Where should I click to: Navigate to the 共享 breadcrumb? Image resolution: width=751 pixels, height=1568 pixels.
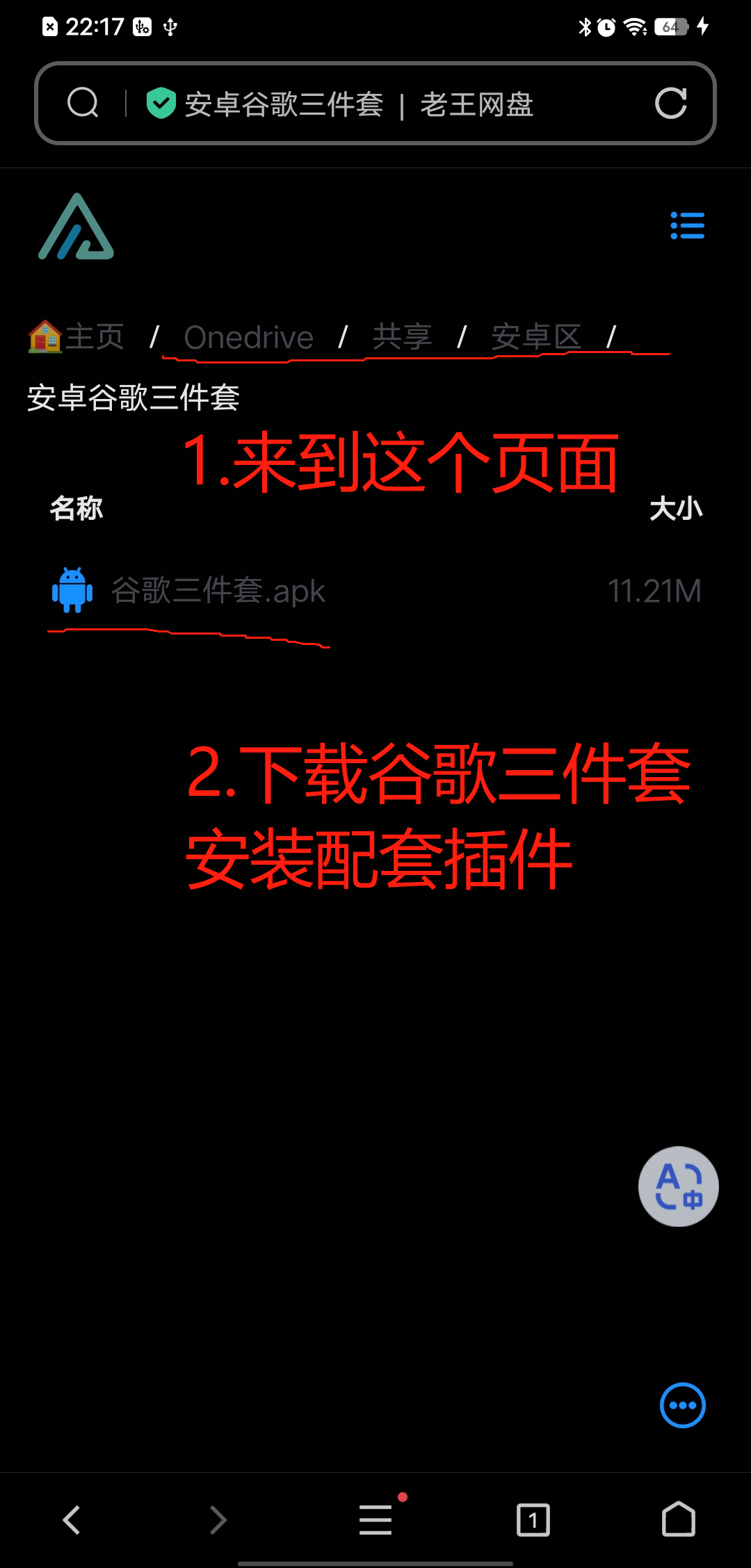(402, 337)
